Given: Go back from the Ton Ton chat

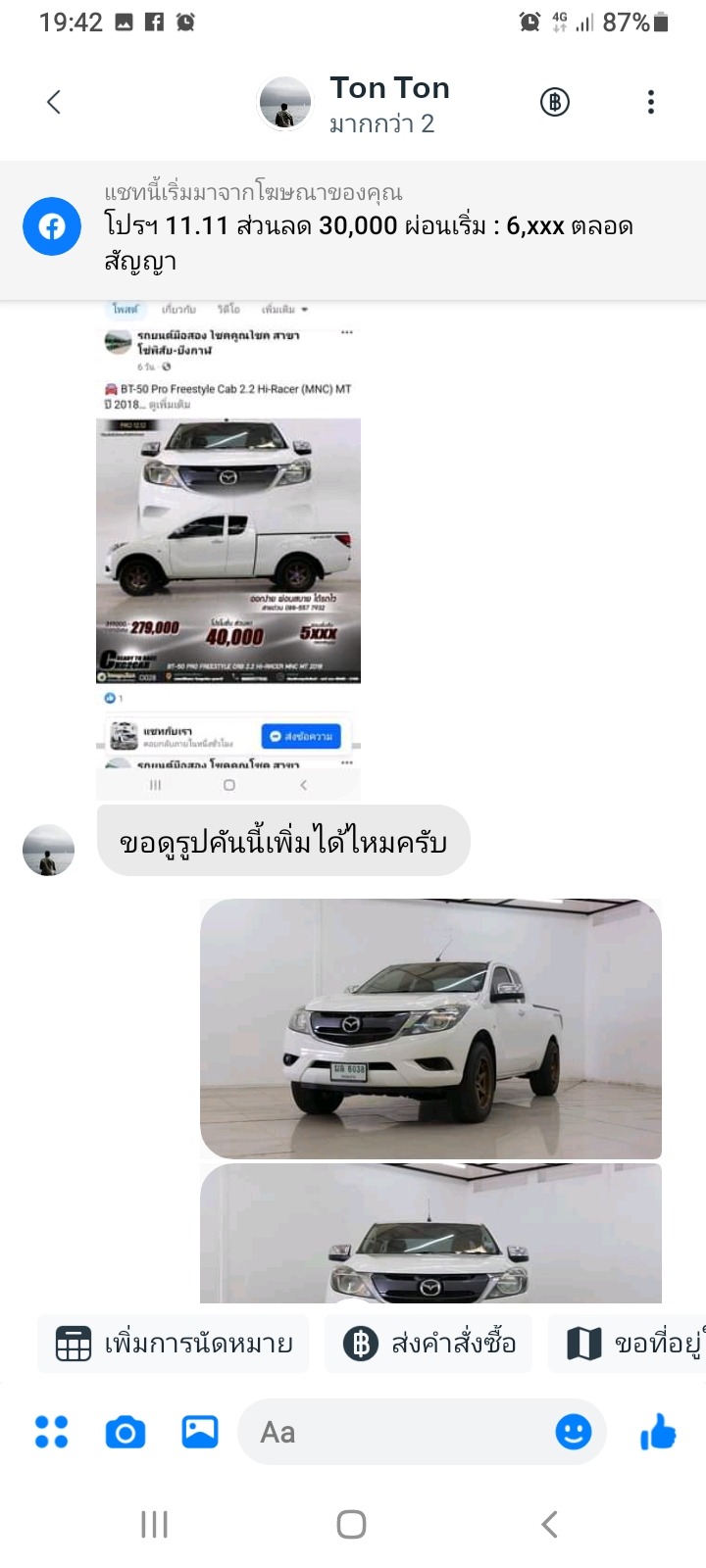Looking at the screenshot, I should point(54,102).
